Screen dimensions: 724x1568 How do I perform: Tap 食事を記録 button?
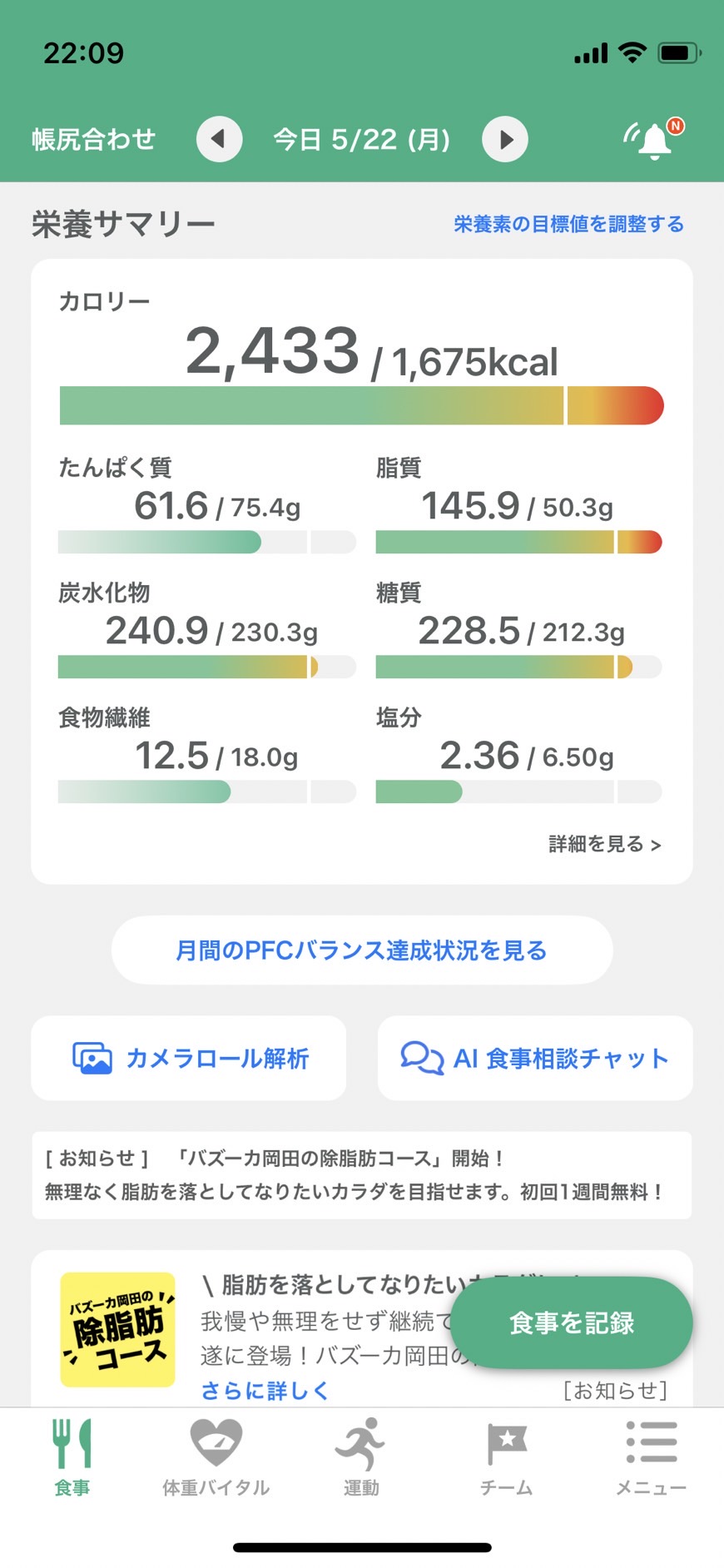[x=572, y=1322]
